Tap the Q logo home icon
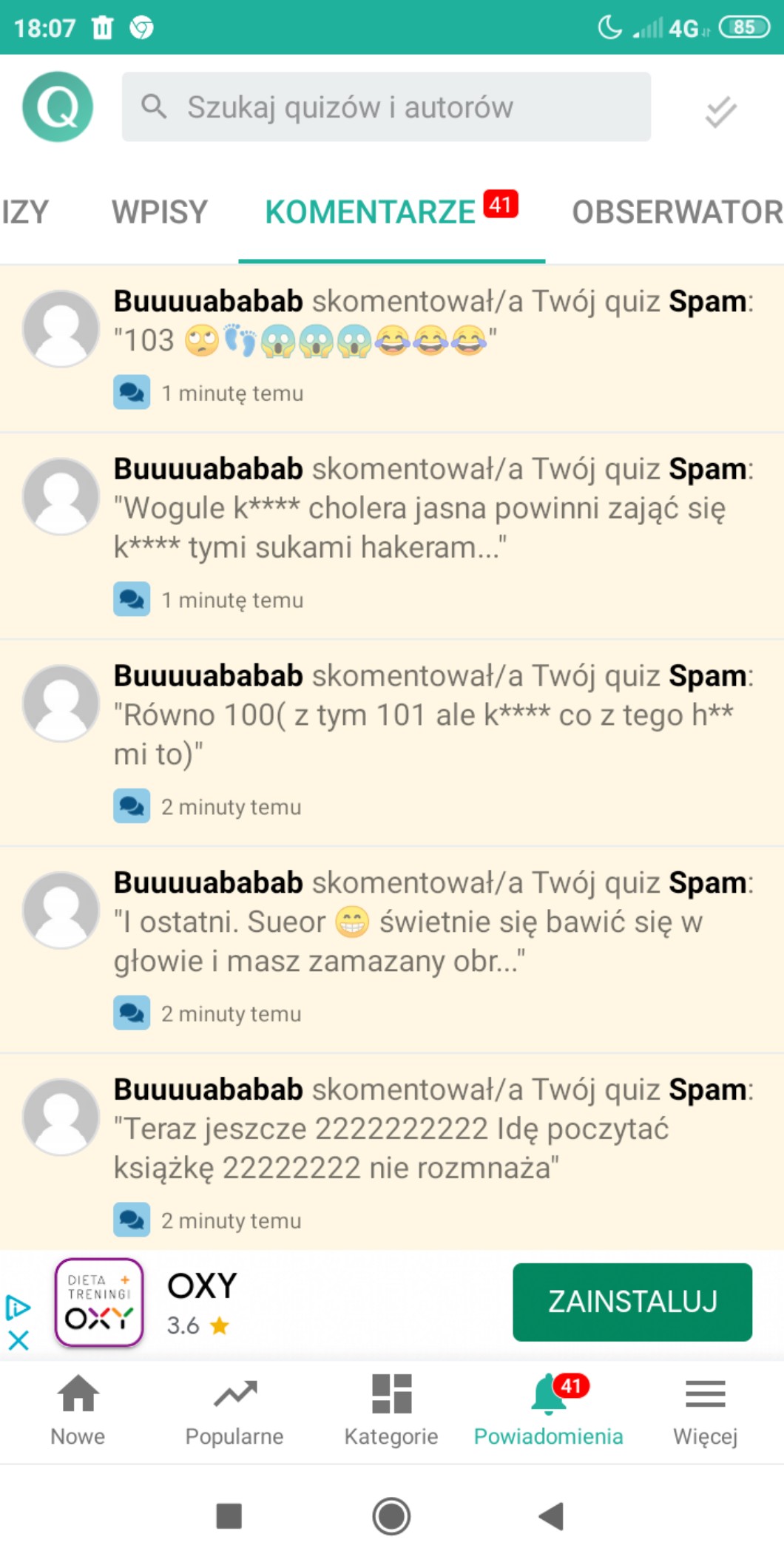 [58, 107]
